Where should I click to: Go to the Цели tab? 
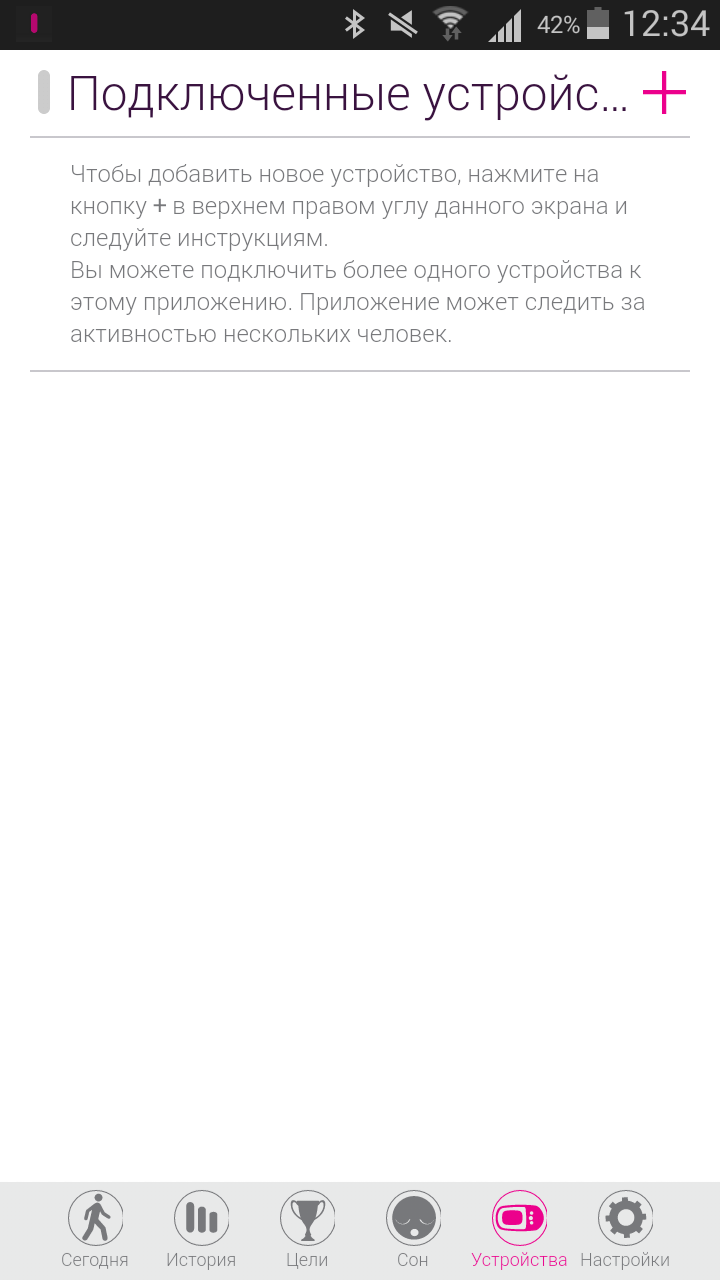(x=307, y=1229)
